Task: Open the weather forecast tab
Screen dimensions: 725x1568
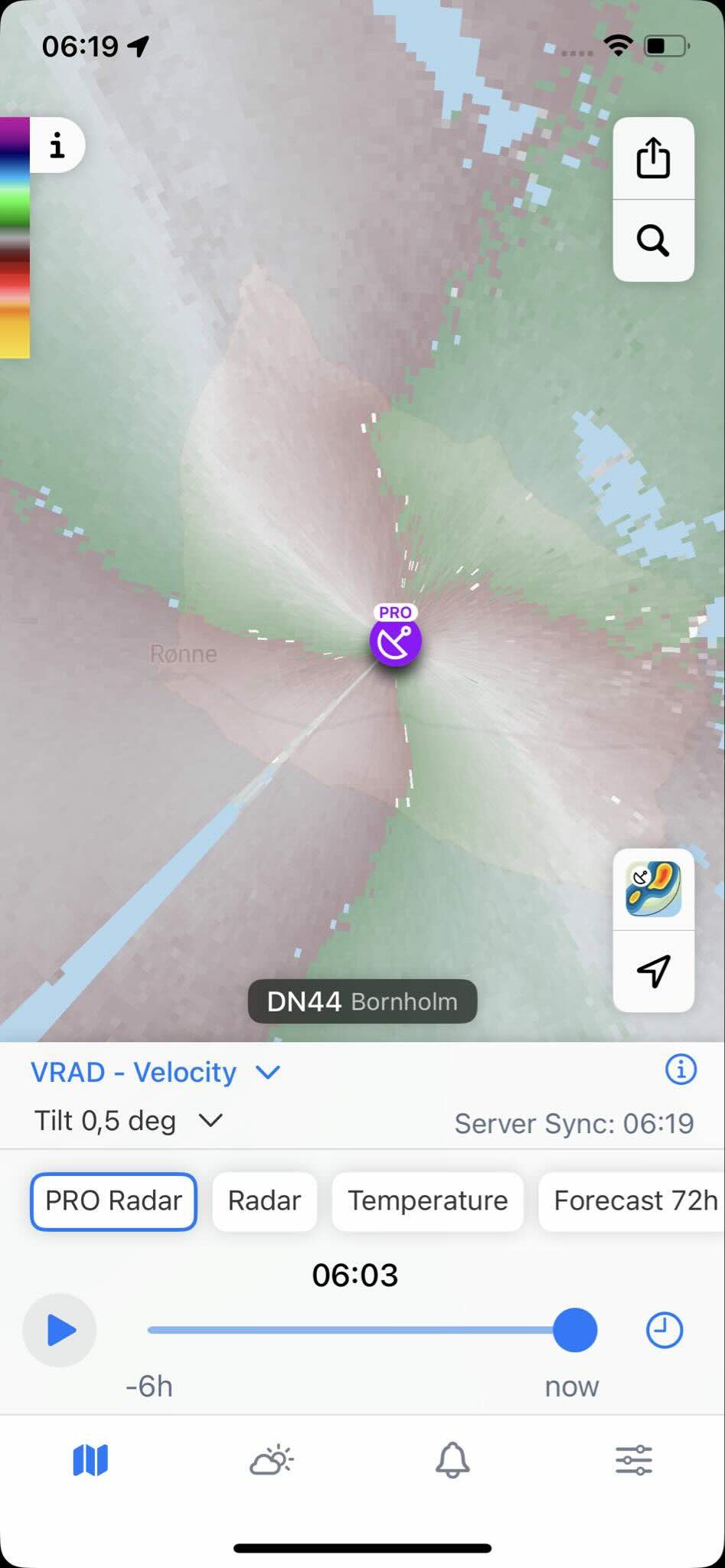Action: coord(272,1460)
